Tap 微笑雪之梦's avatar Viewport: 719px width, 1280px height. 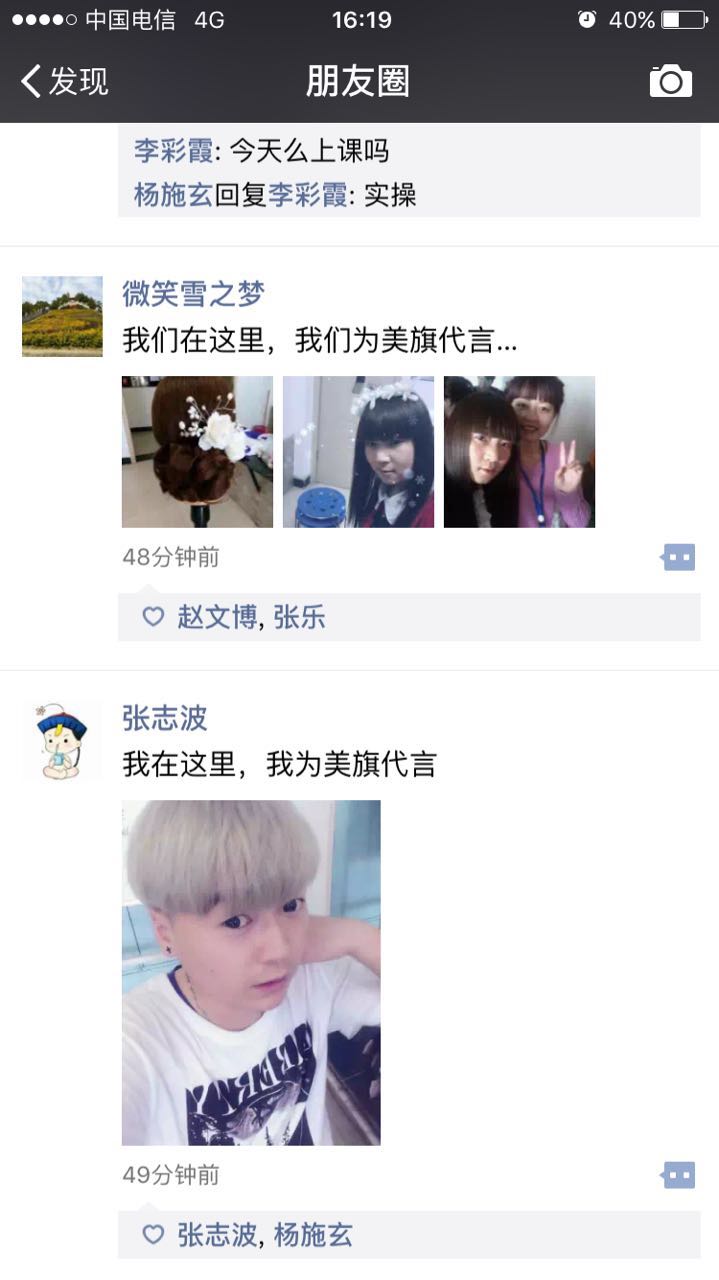click(62, 316)
